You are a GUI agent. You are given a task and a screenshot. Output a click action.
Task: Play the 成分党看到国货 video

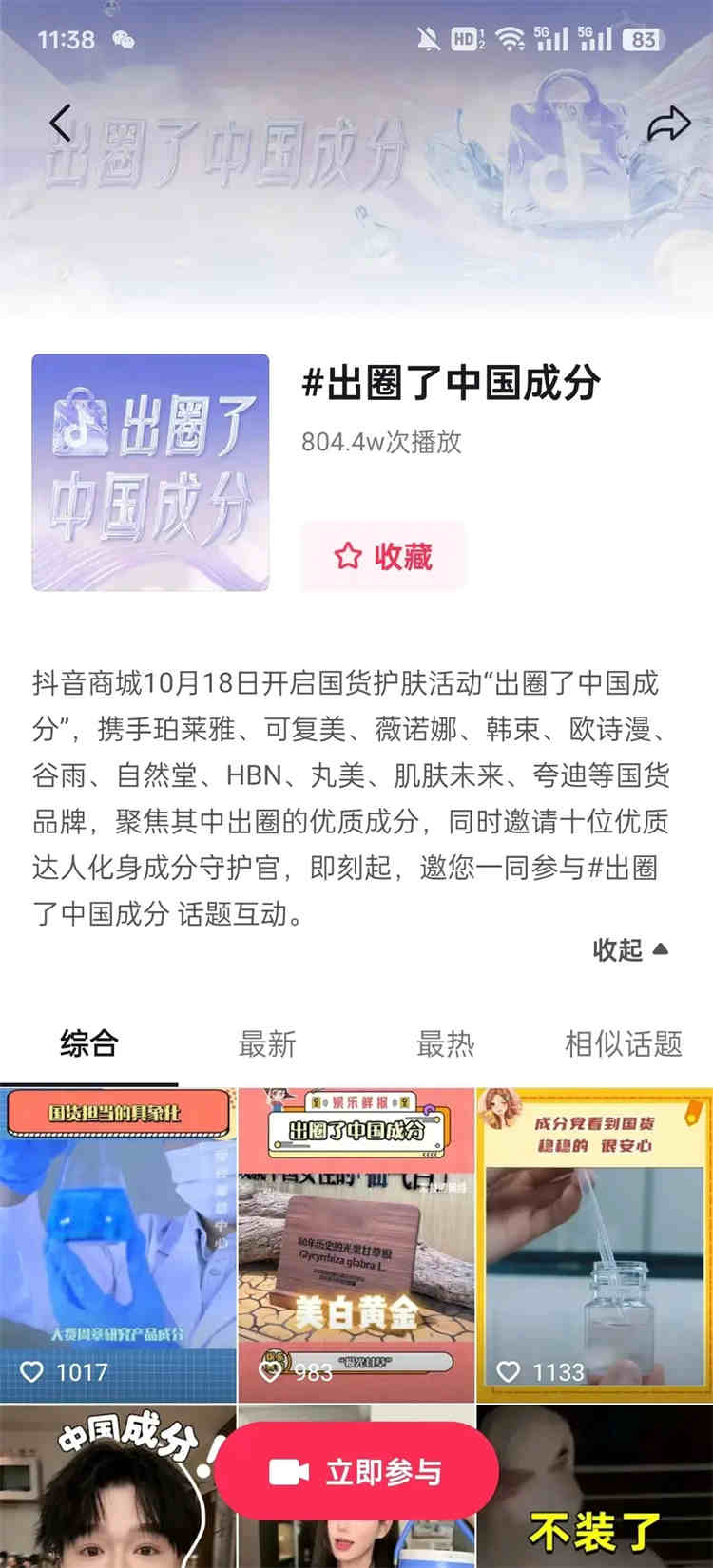[593, 1245]
